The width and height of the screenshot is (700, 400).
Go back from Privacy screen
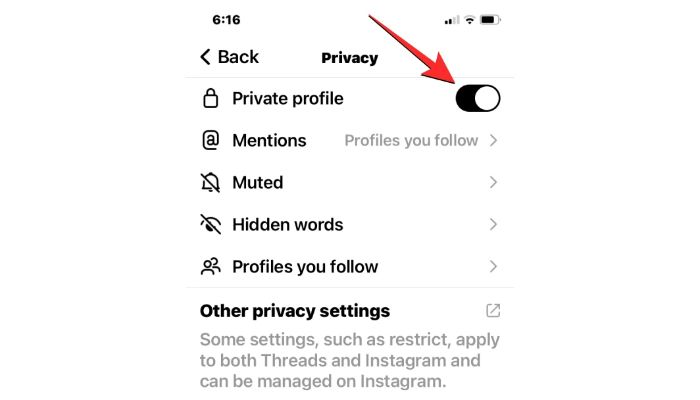(229, 57)
